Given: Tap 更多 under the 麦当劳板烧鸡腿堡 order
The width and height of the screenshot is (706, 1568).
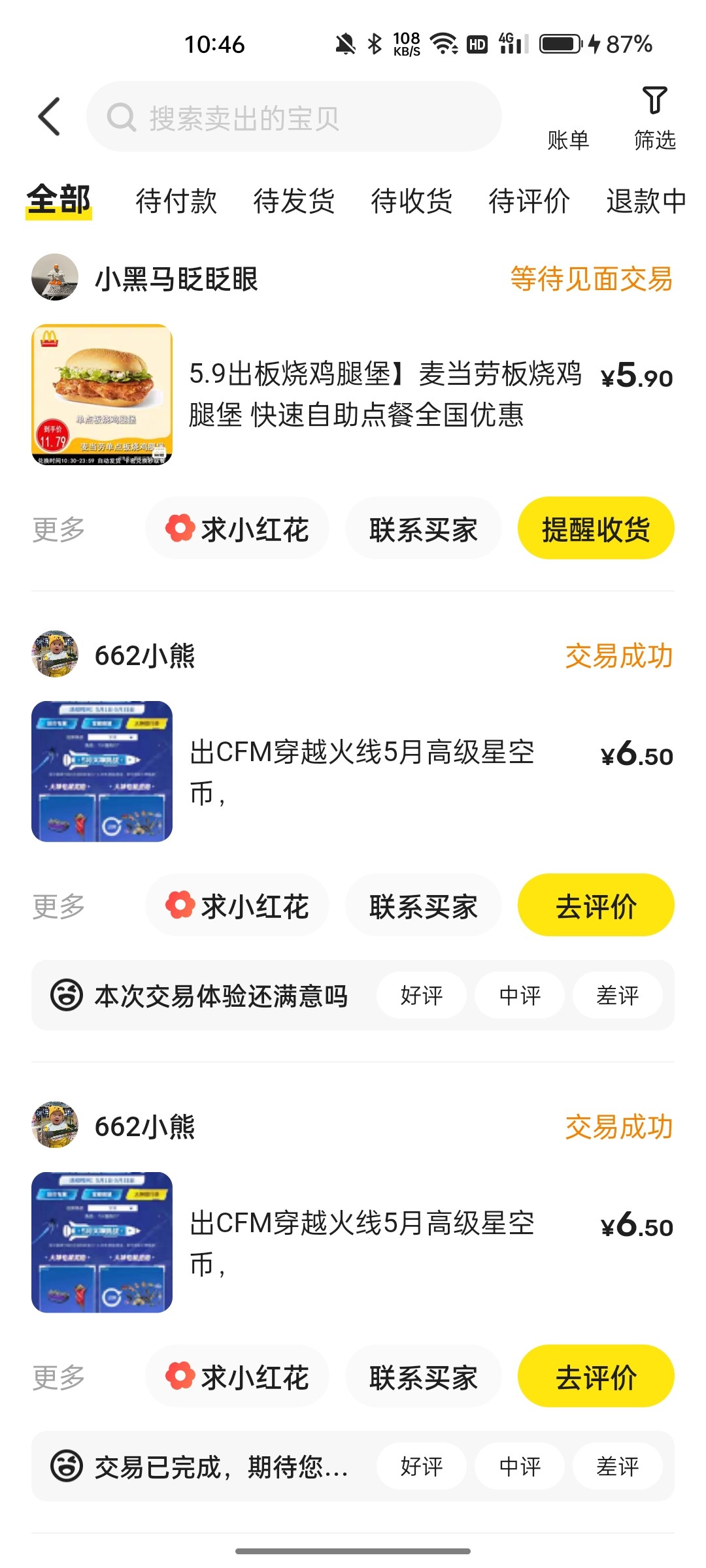Looking at the screenshot, I should 59,529.
